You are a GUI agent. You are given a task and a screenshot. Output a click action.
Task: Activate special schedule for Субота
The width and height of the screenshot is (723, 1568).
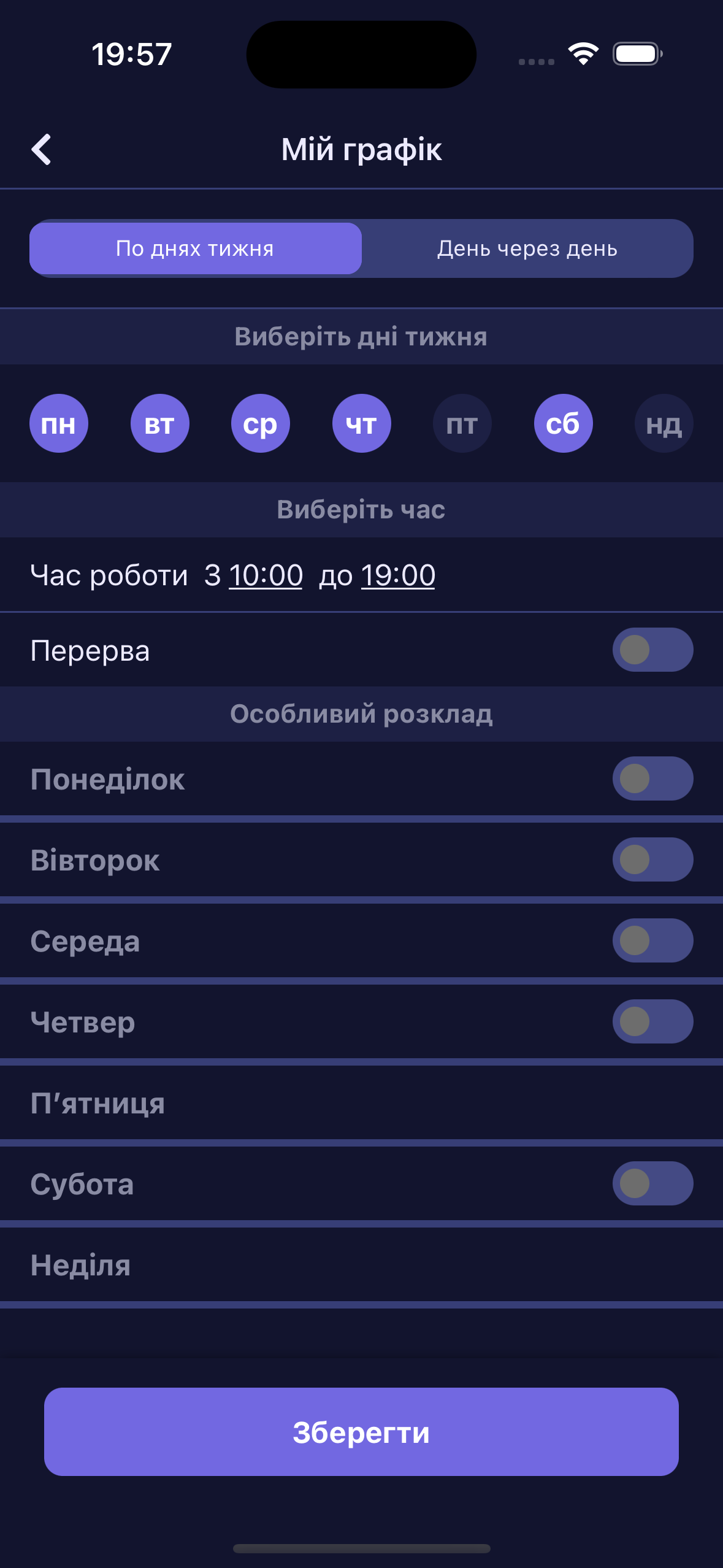[x=652, y=1183]
